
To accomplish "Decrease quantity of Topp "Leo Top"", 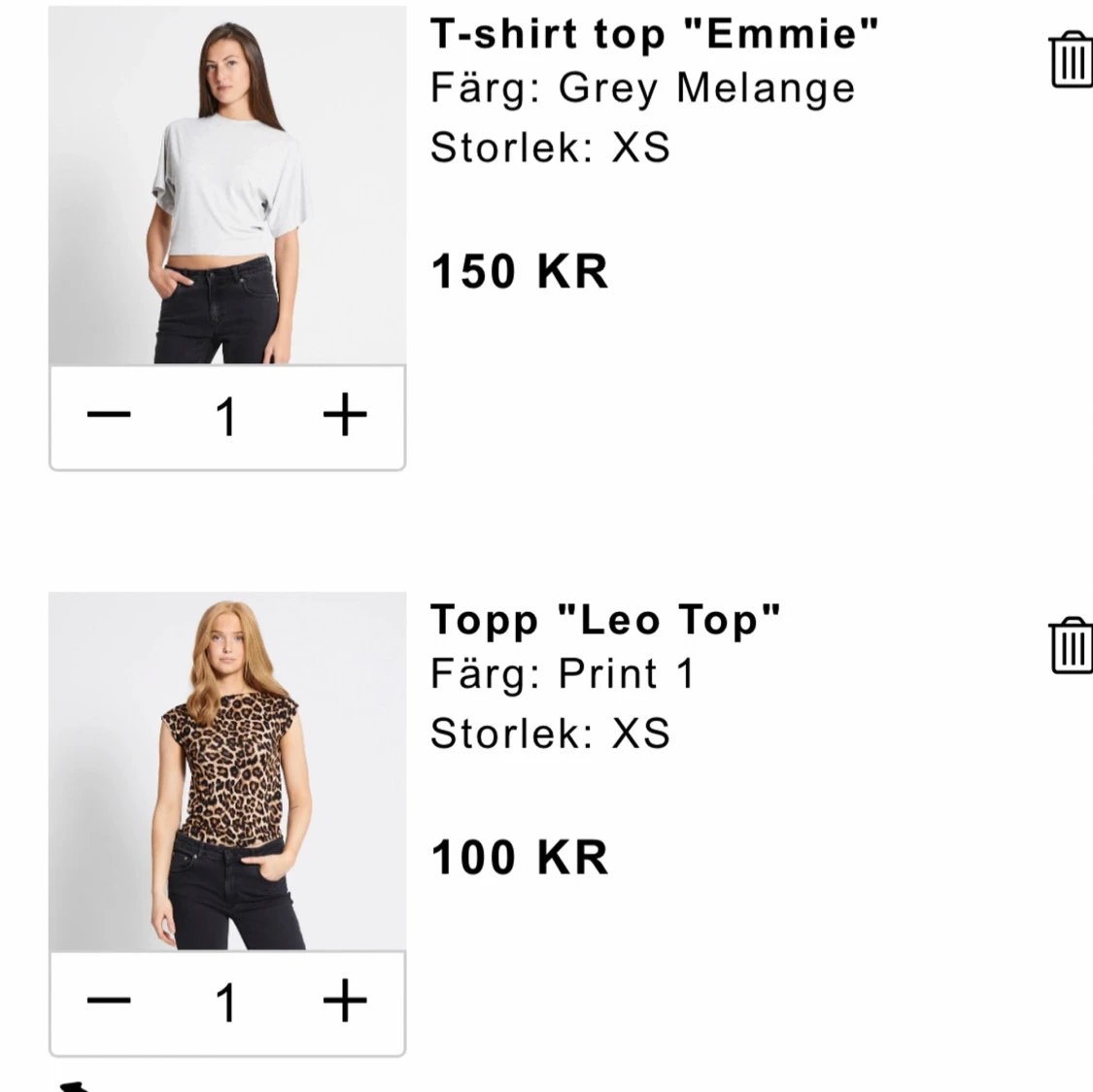I will click(x=108, y=1001).
